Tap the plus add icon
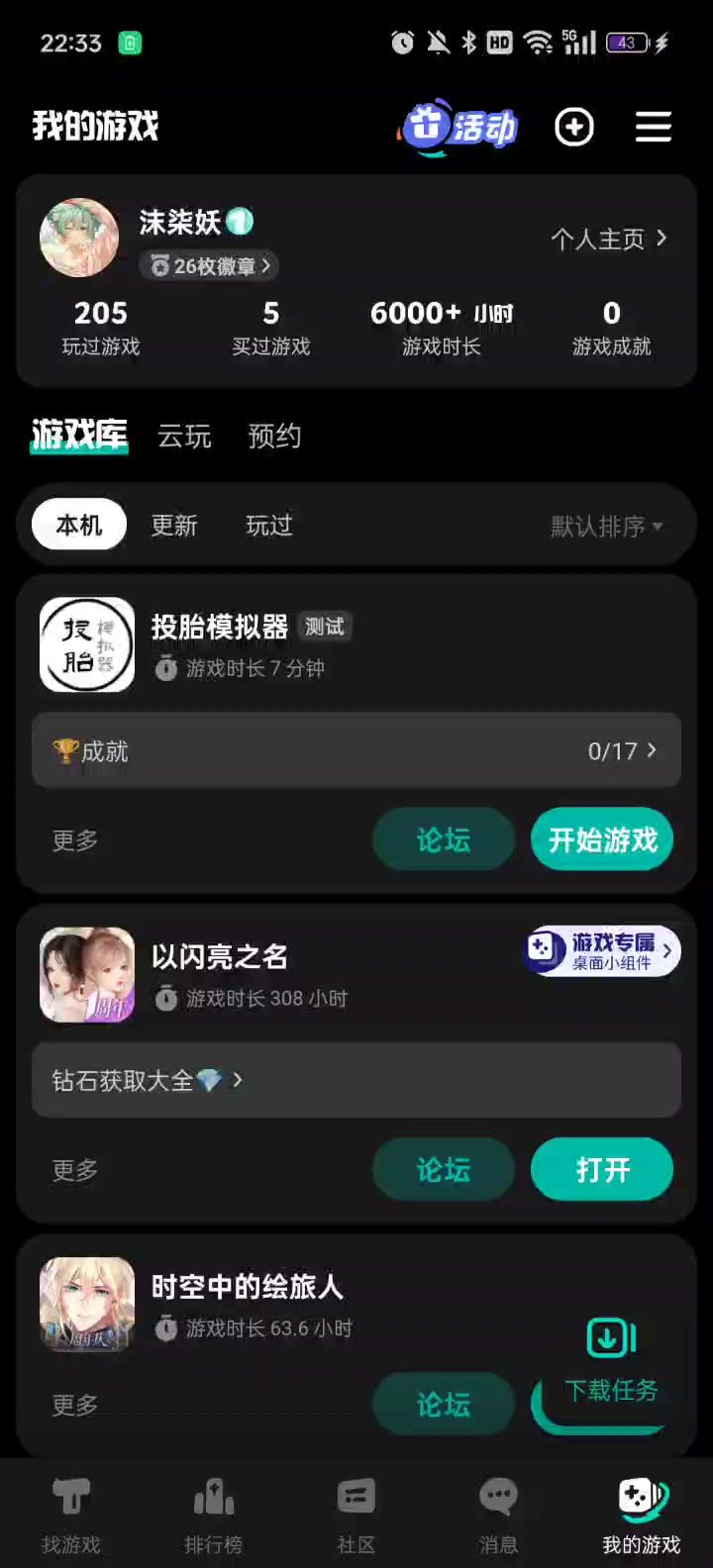 [x=574, y=127]
